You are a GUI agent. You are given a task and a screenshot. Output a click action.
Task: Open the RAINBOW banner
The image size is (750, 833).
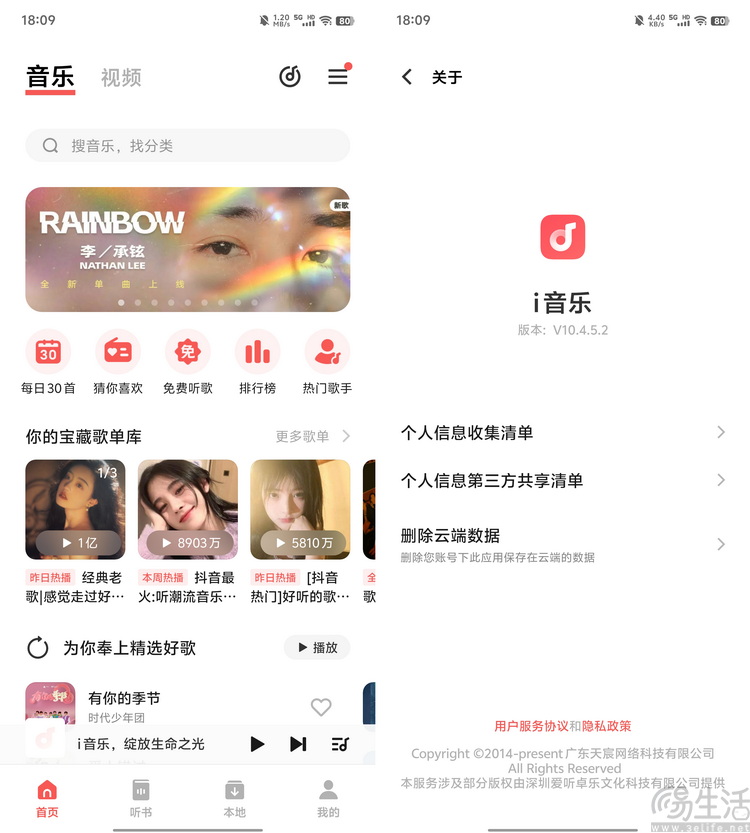(x=188, y=249)
